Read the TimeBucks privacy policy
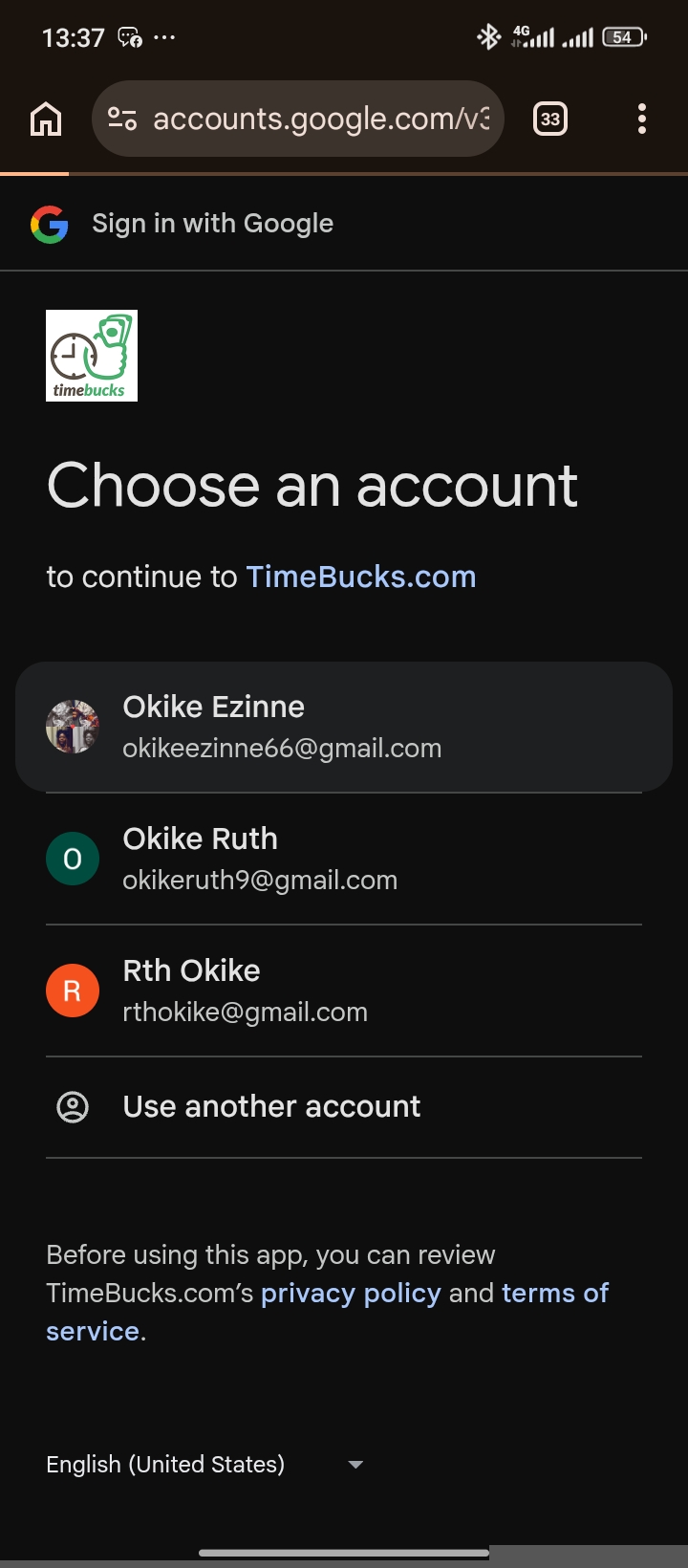This screenshot has height=1568, width=688. [x=351, y=1294]
